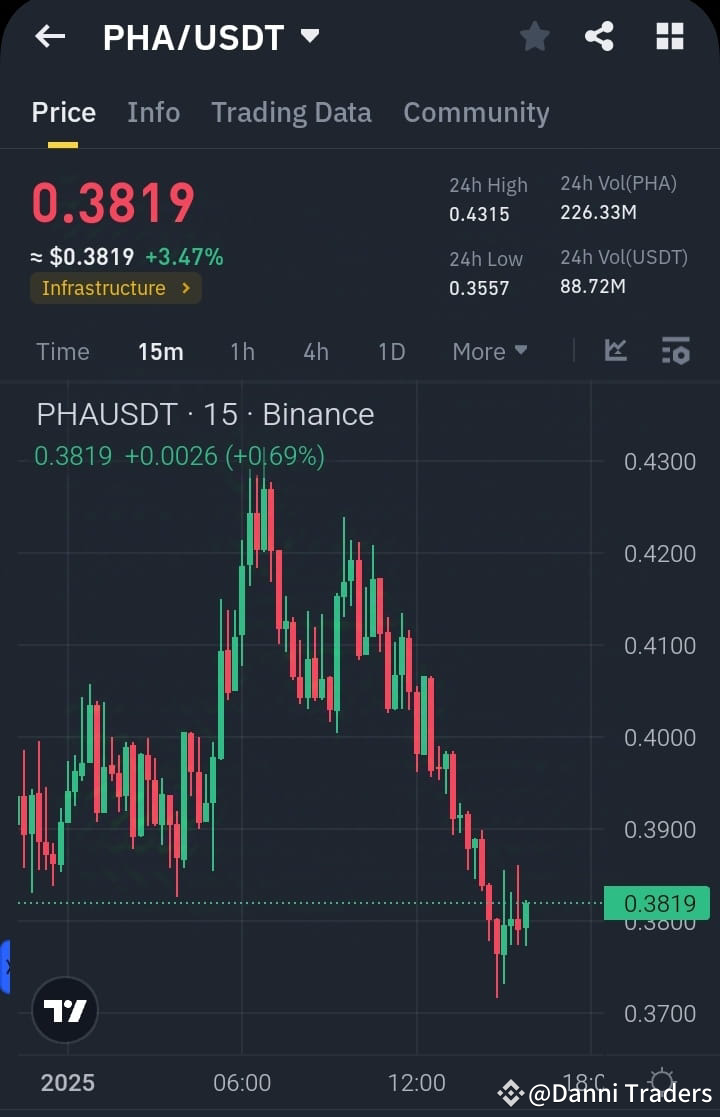The width and height of the screenshot is (720, 1117).
Task: Select the 1D timeframe
Action: [390, 351]
